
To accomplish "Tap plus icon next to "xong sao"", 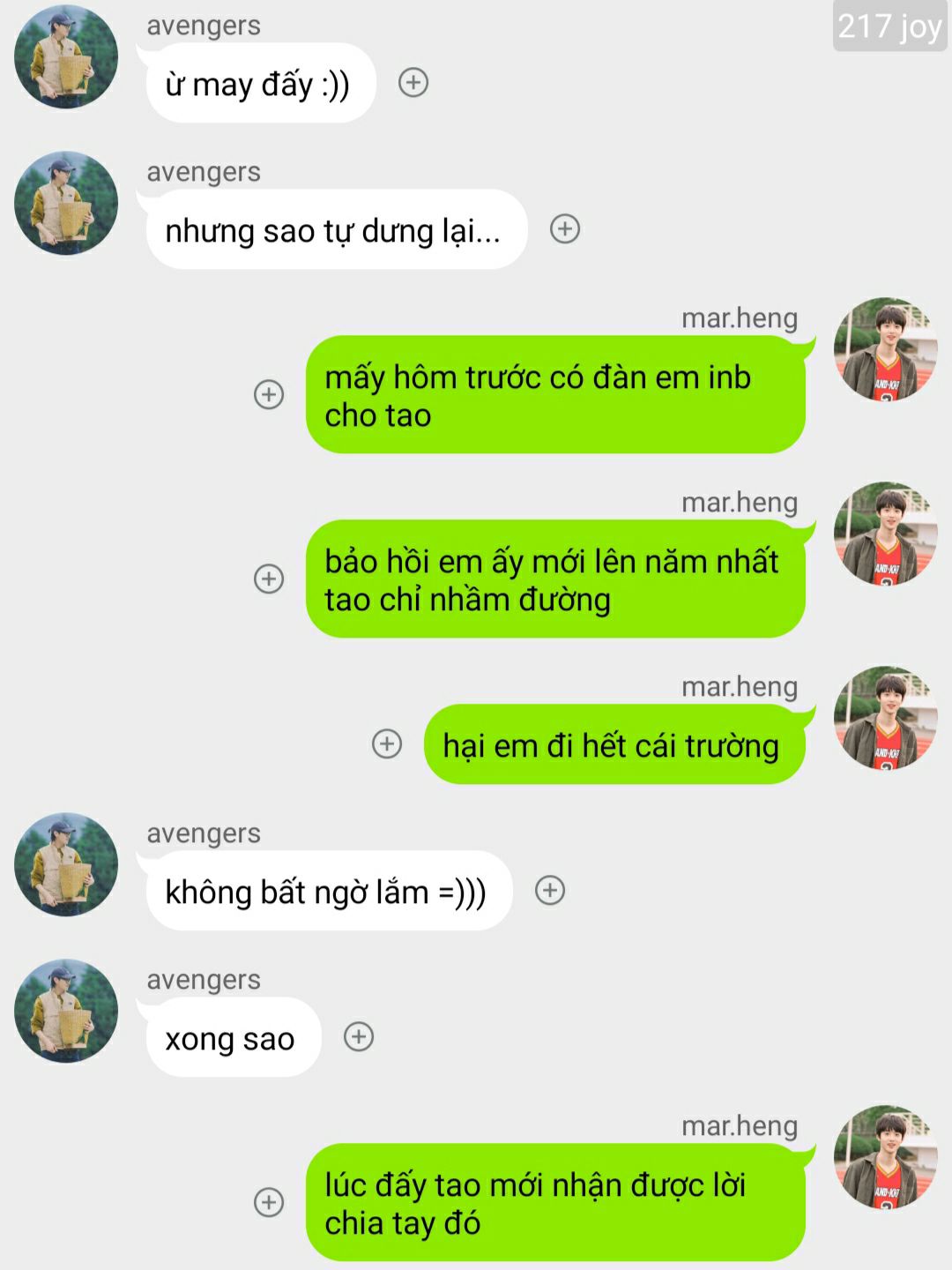I will point(359,1036).
